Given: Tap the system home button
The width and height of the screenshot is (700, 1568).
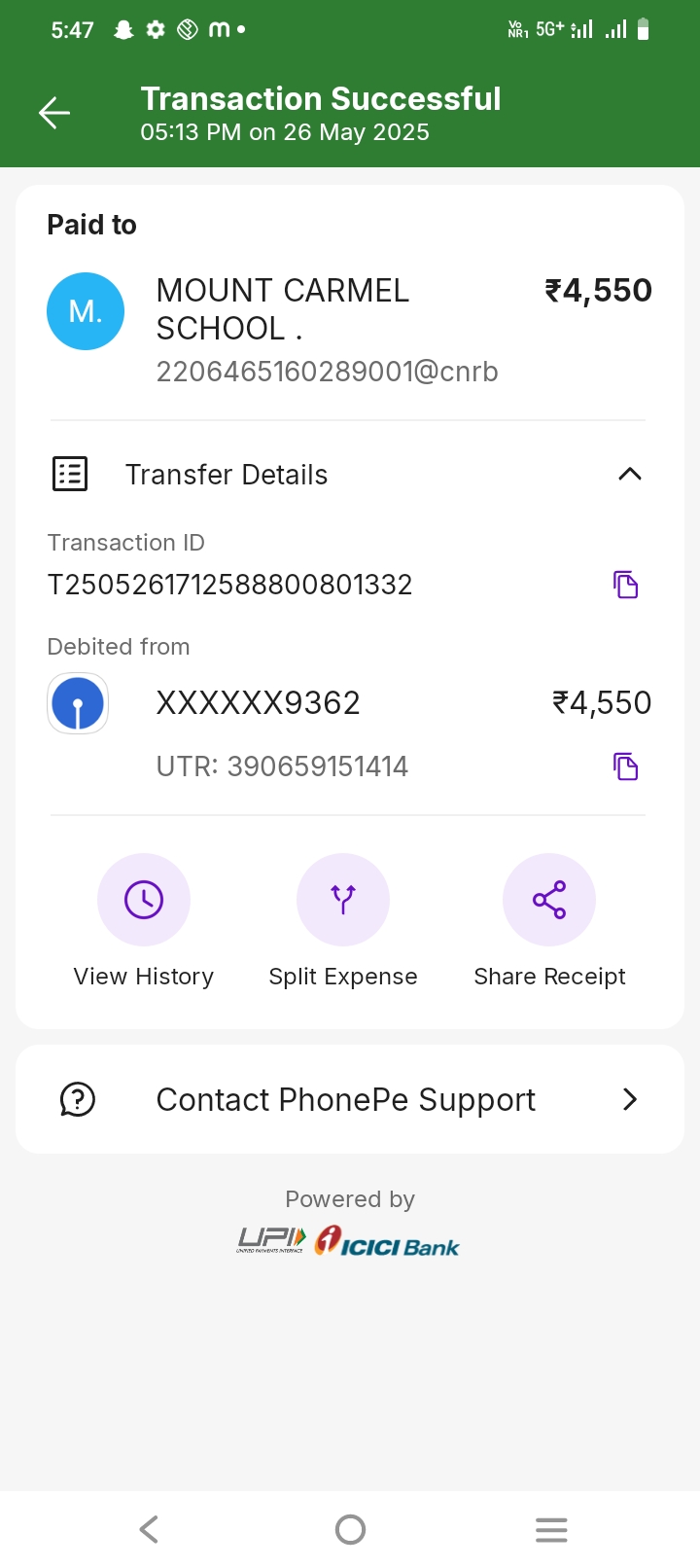Looking at the screenshot, I should [350, 1530].
